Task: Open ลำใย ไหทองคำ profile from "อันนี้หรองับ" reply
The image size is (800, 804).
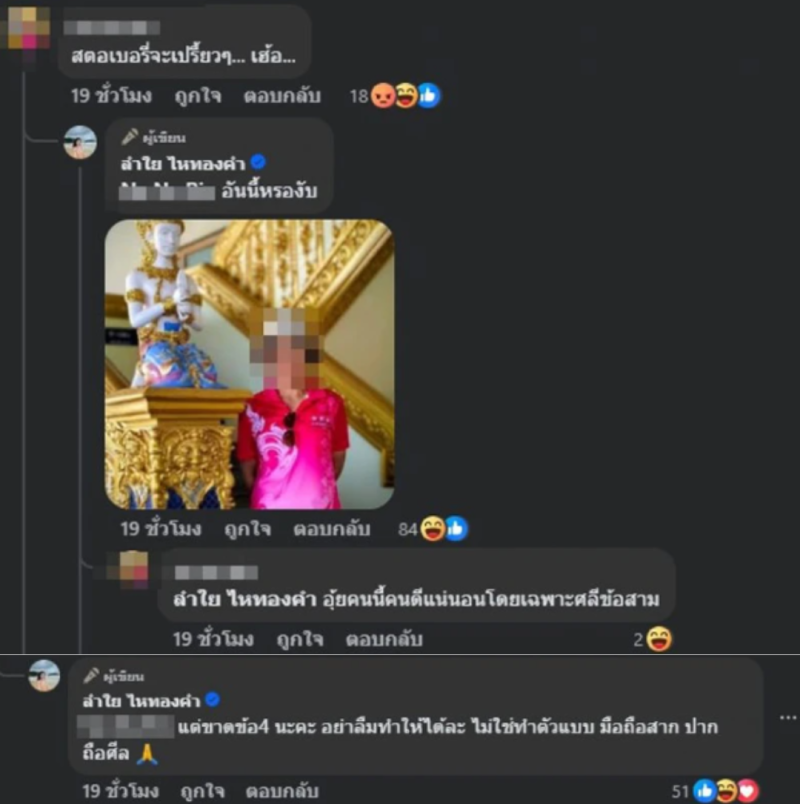Action: coord(182,162)
